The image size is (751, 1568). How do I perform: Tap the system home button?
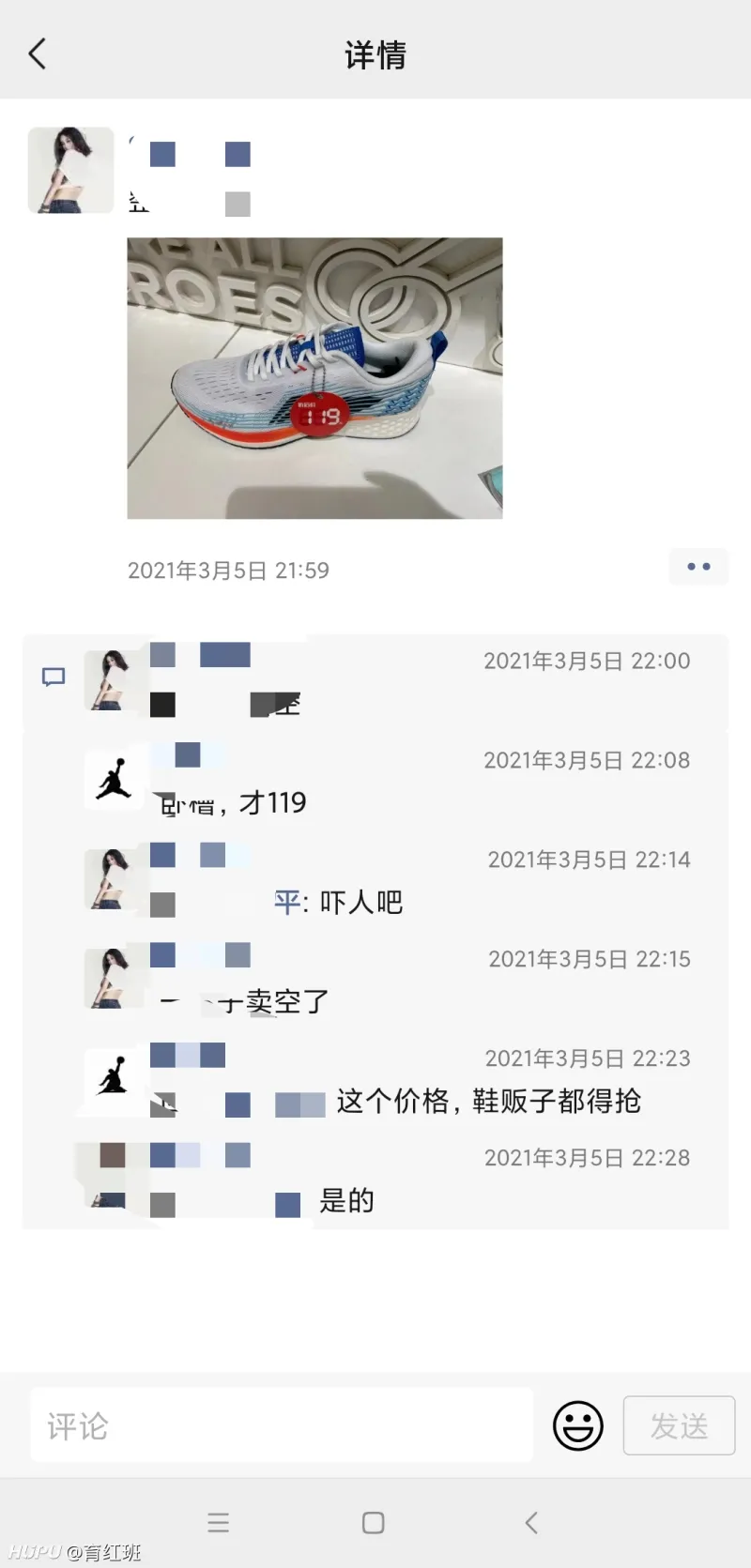click(x=374, y=1522)
